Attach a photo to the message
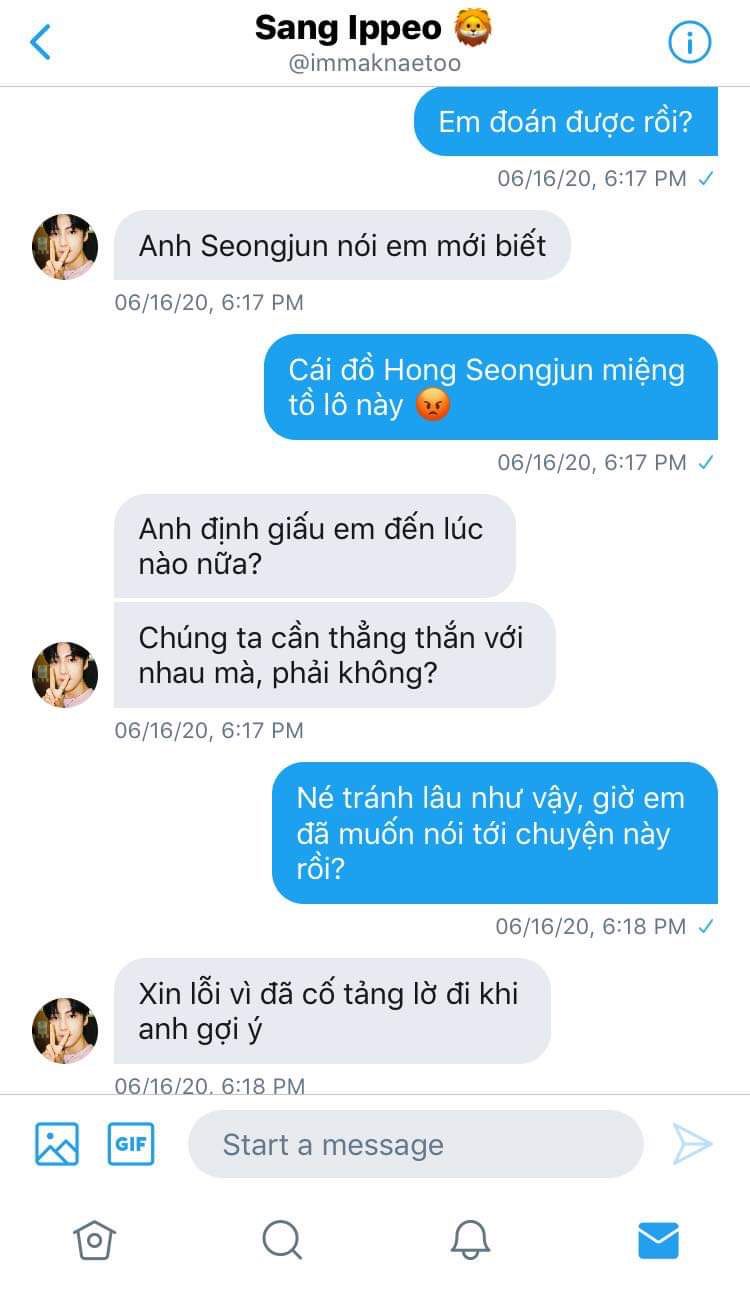The width and height of the screenshot is (750, 1292). tap(57, 1144)
